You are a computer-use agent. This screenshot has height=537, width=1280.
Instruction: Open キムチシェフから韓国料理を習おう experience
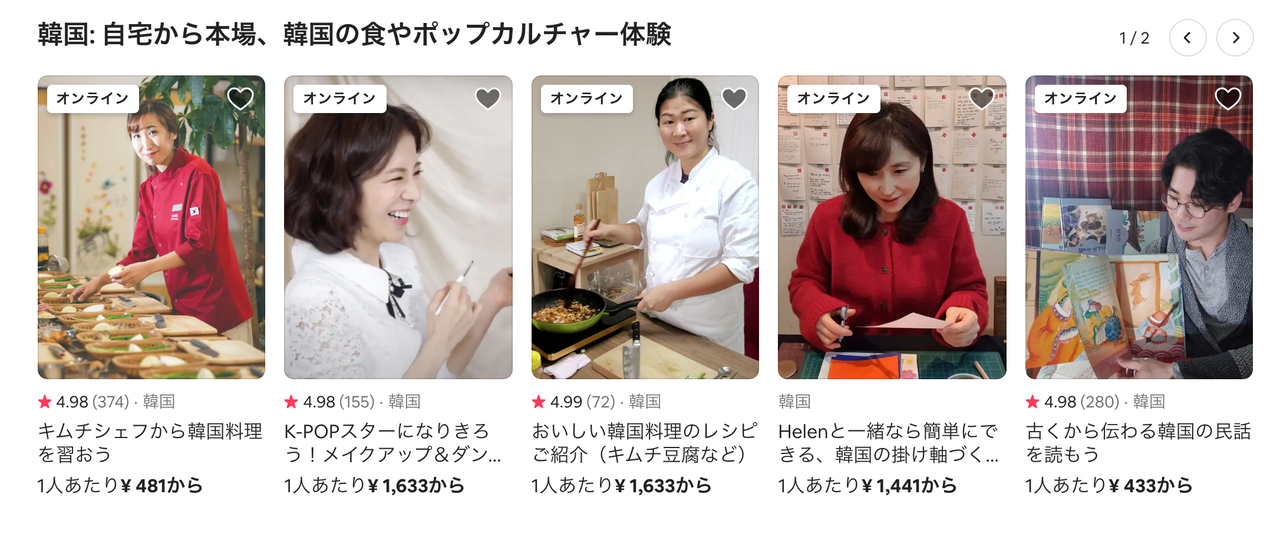(x=151, y=442)
